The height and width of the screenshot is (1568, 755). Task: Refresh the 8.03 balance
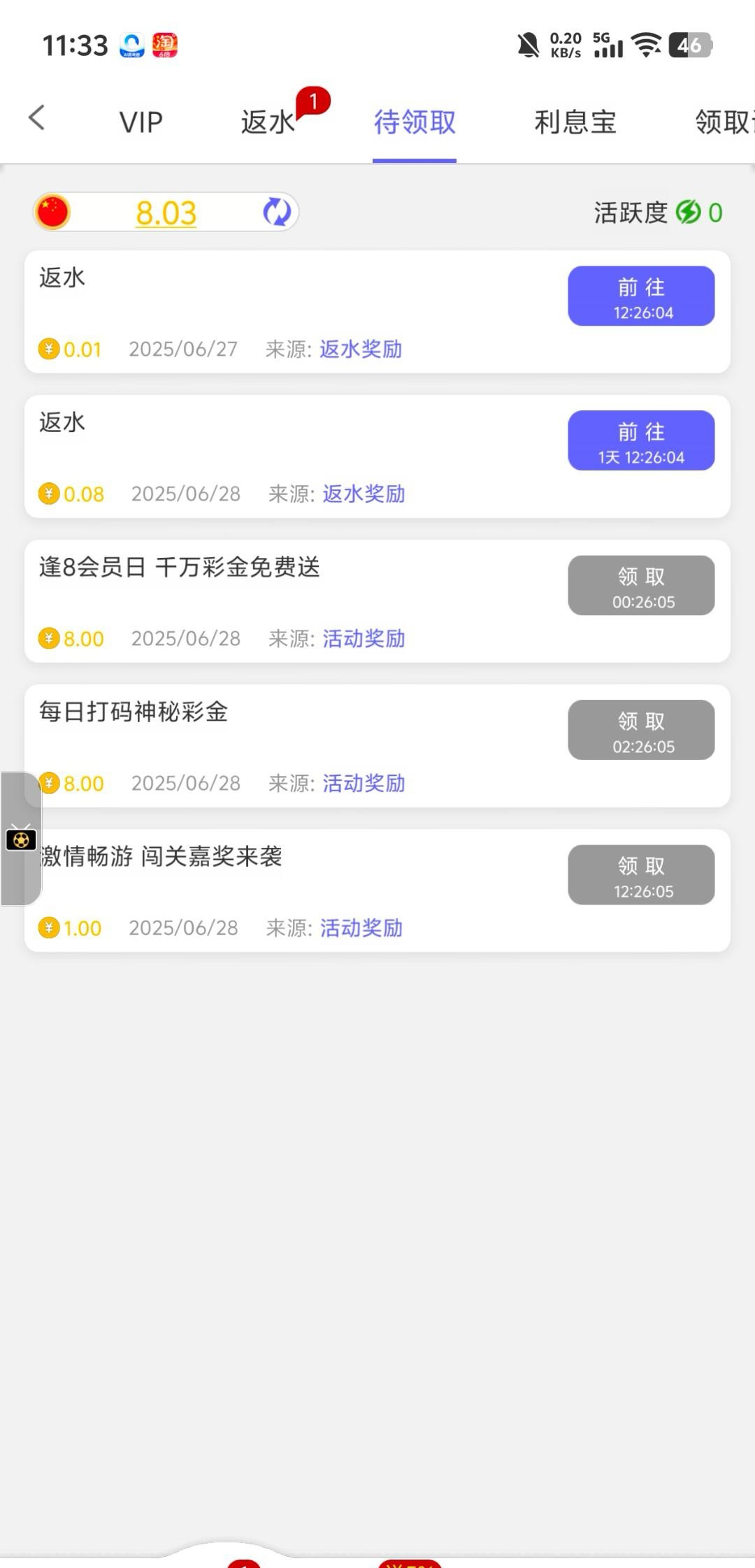(x=277, y=212)
